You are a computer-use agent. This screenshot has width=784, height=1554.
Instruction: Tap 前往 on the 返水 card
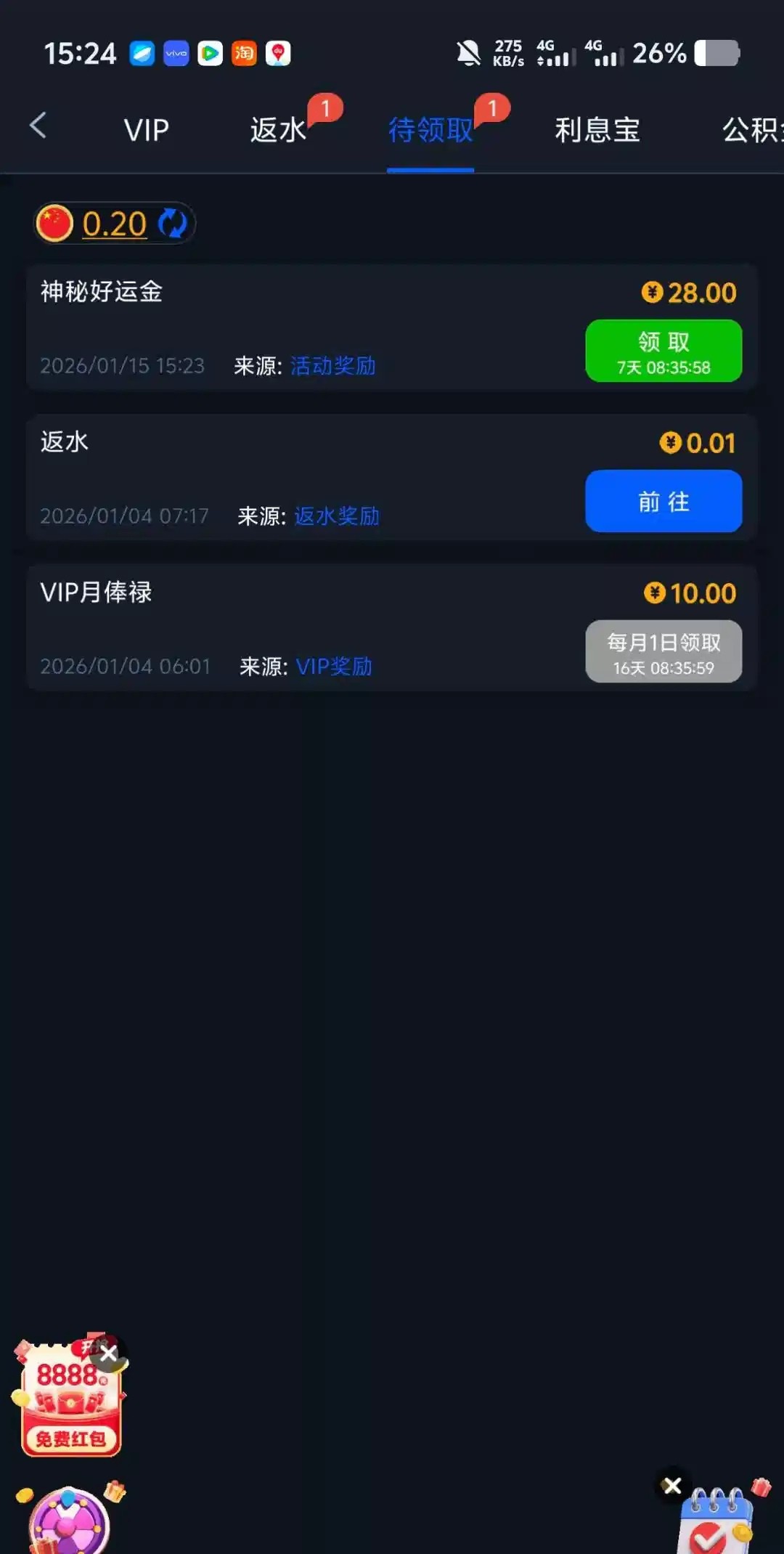(x=663, y=501)
